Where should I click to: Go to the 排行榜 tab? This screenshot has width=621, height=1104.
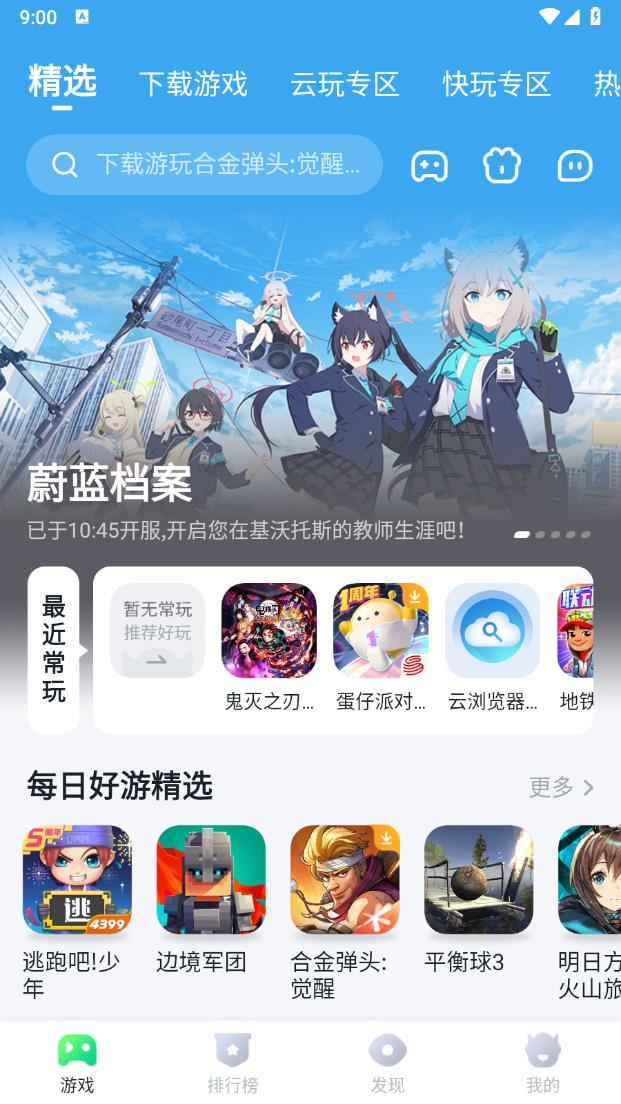click(x=232, y=1063)
